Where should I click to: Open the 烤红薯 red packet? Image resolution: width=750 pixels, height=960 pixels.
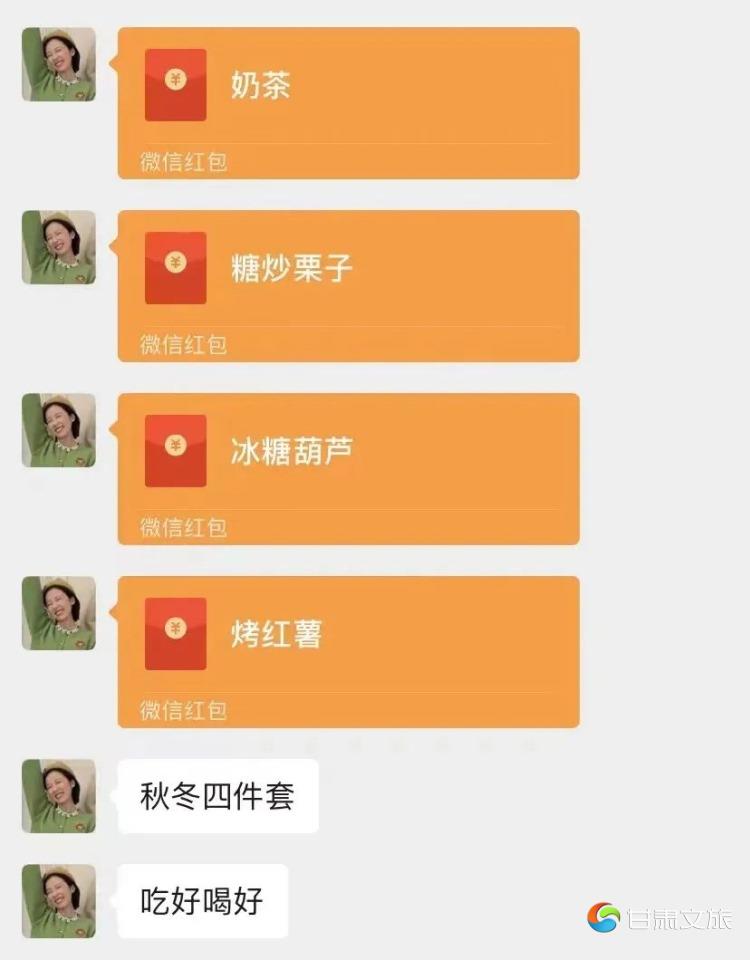[x=348, y=651]
